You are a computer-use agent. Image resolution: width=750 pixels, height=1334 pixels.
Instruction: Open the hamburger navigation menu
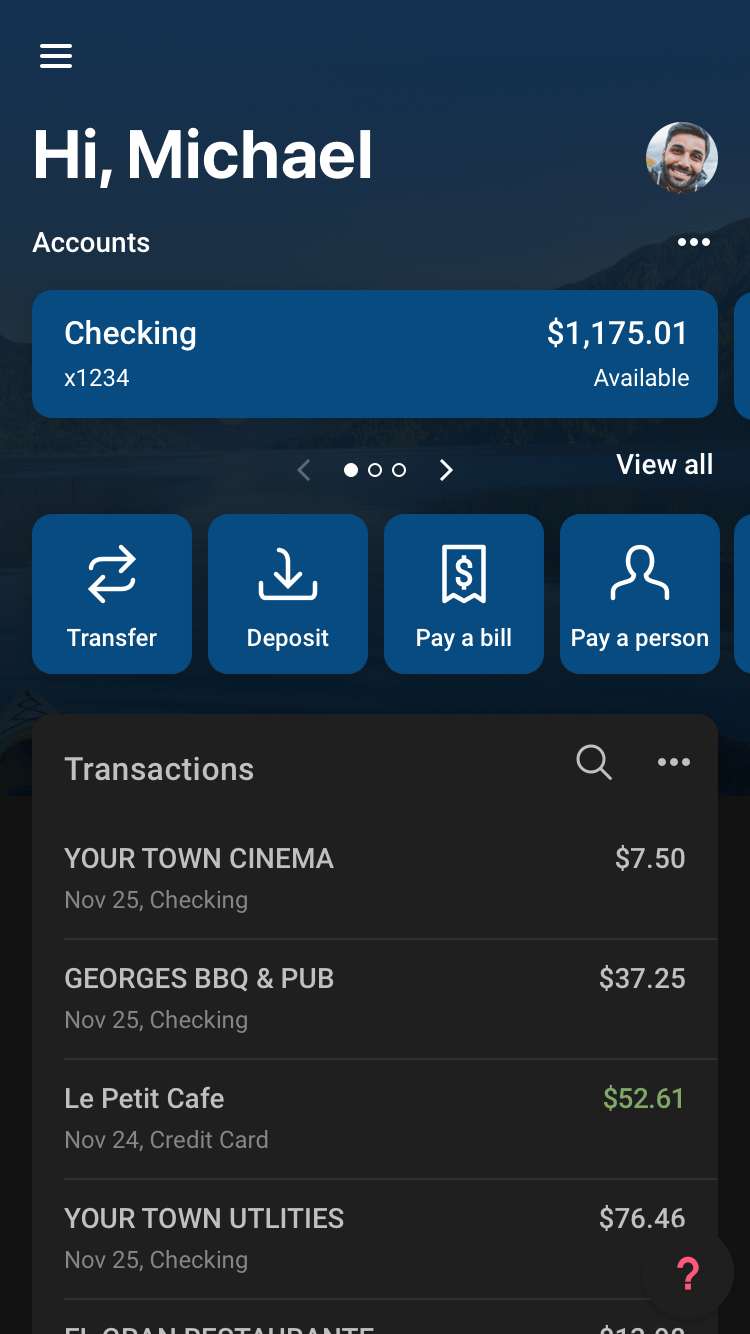[56, 56]
